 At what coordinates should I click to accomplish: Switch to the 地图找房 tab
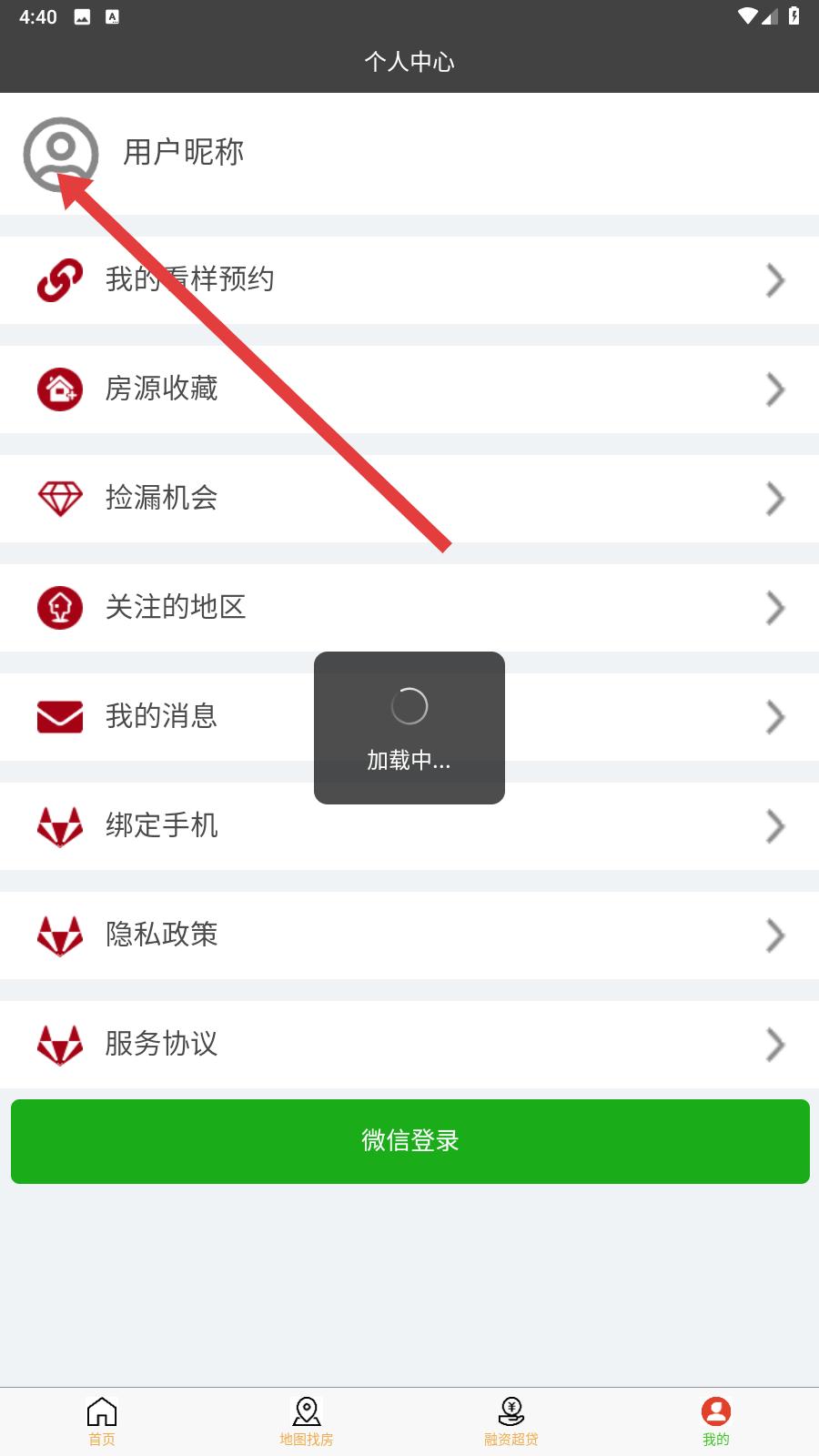click(307, 1421)
